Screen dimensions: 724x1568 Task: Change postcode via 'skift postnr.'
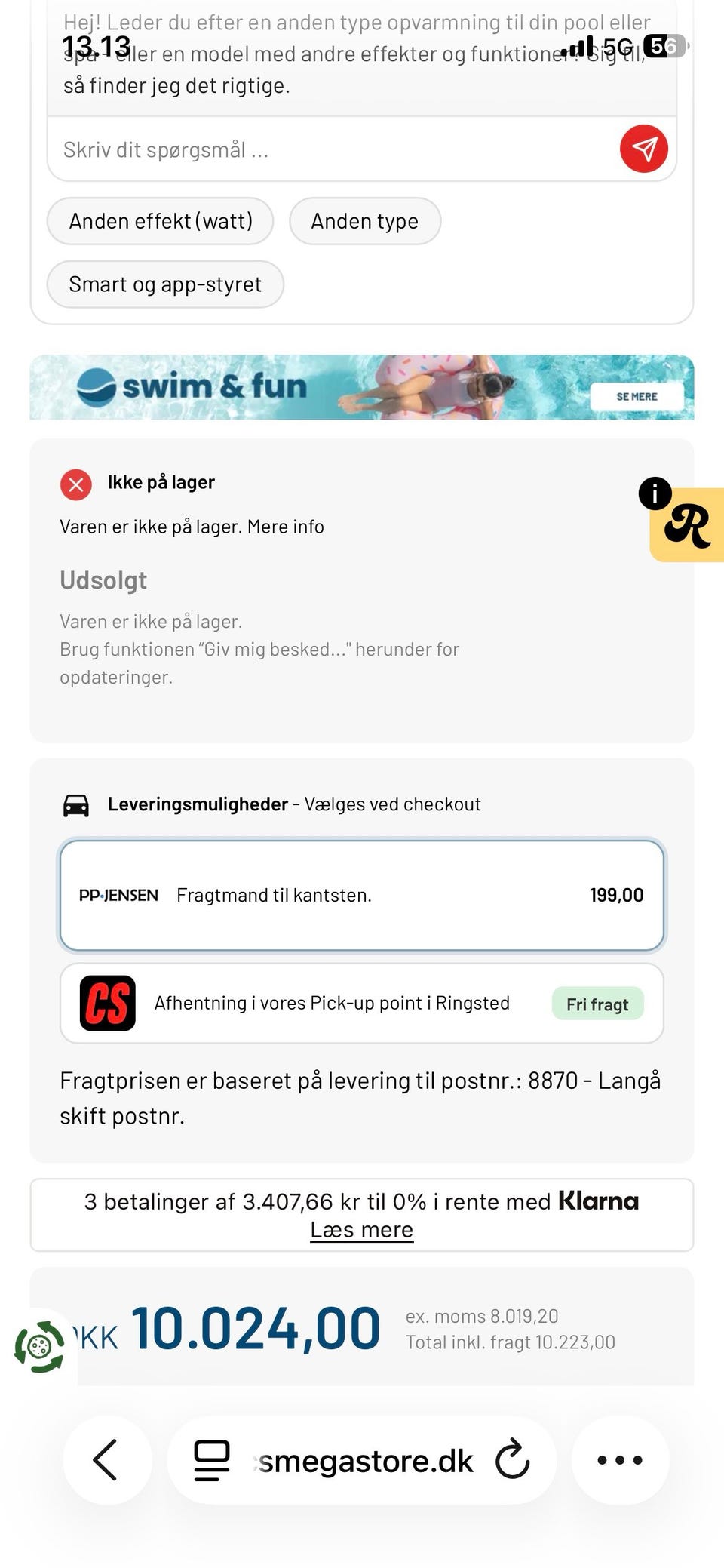pyautogui.click(x=122, y=1116)
